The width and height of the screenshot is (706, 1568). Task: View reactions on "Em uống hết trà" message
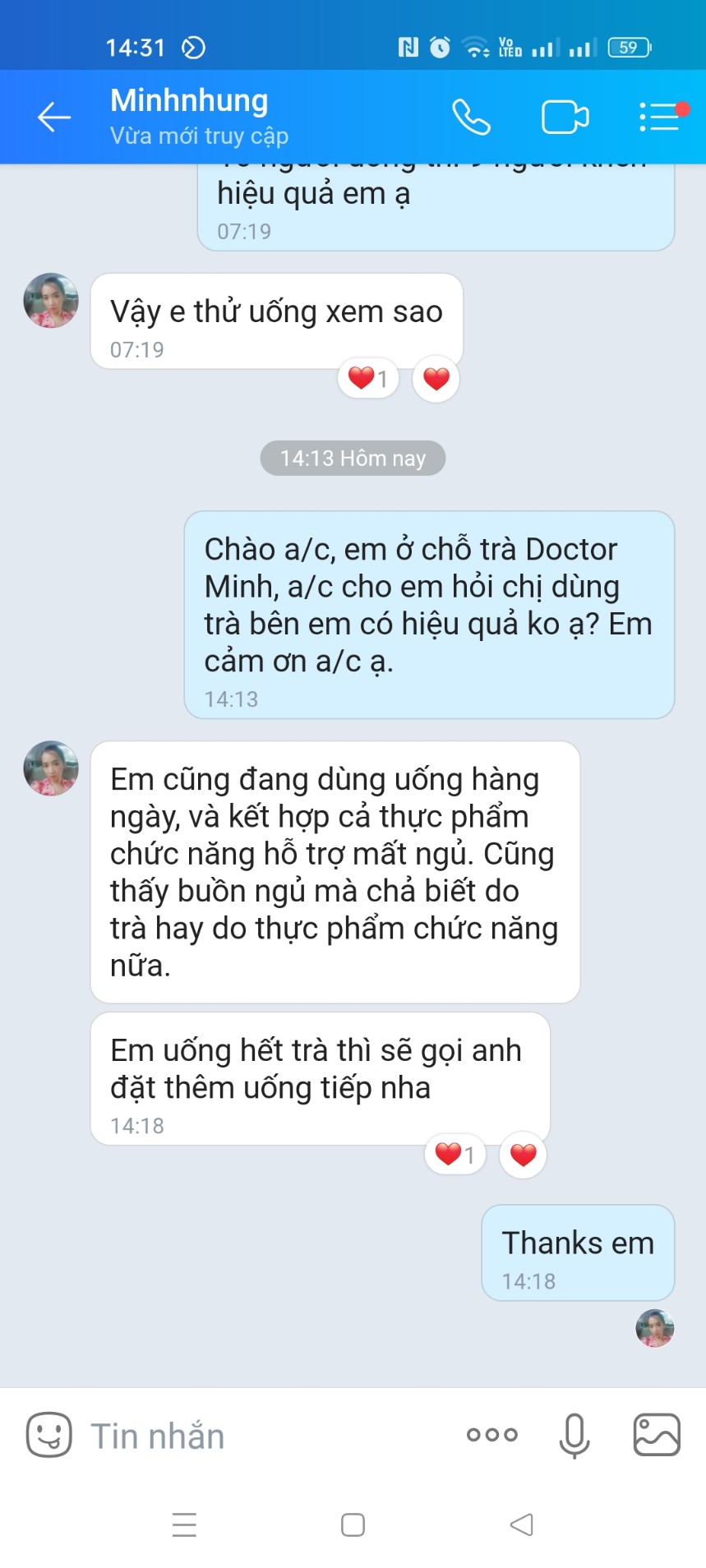click(455, 1155)
